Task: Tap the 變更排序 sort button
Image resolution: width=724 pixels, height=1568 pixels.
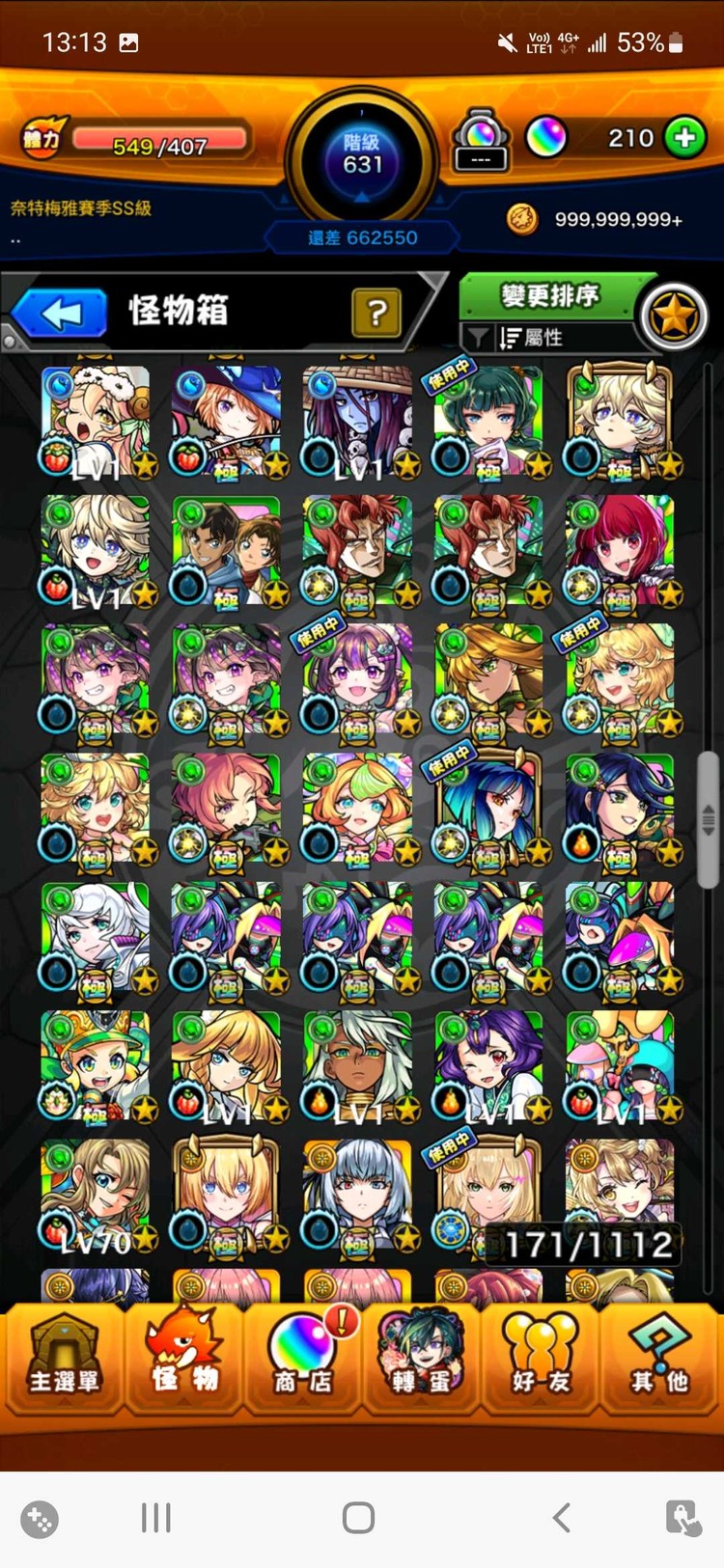Action: pos(549,295)
